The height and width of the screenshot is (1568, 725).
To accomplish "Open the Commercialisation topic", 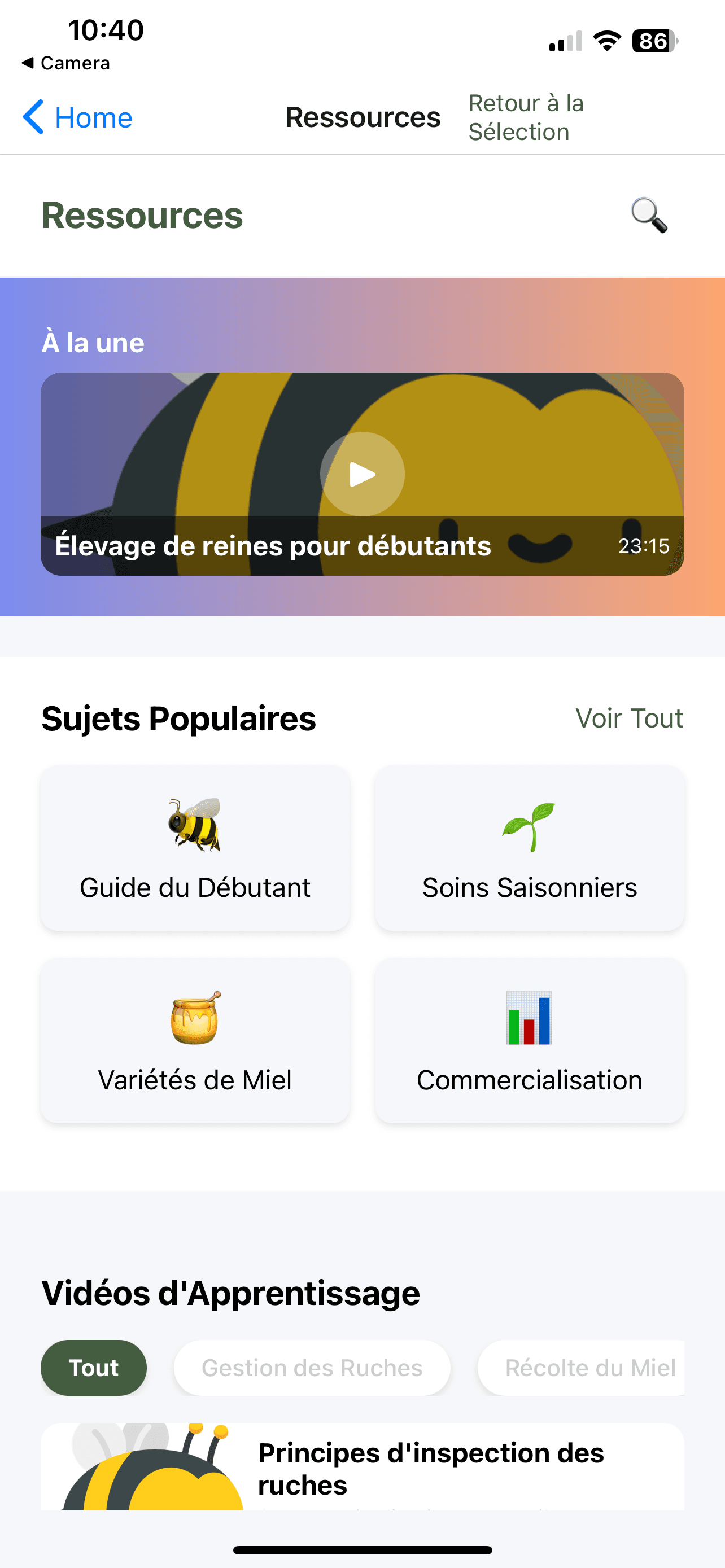I will coord(530,1040).
